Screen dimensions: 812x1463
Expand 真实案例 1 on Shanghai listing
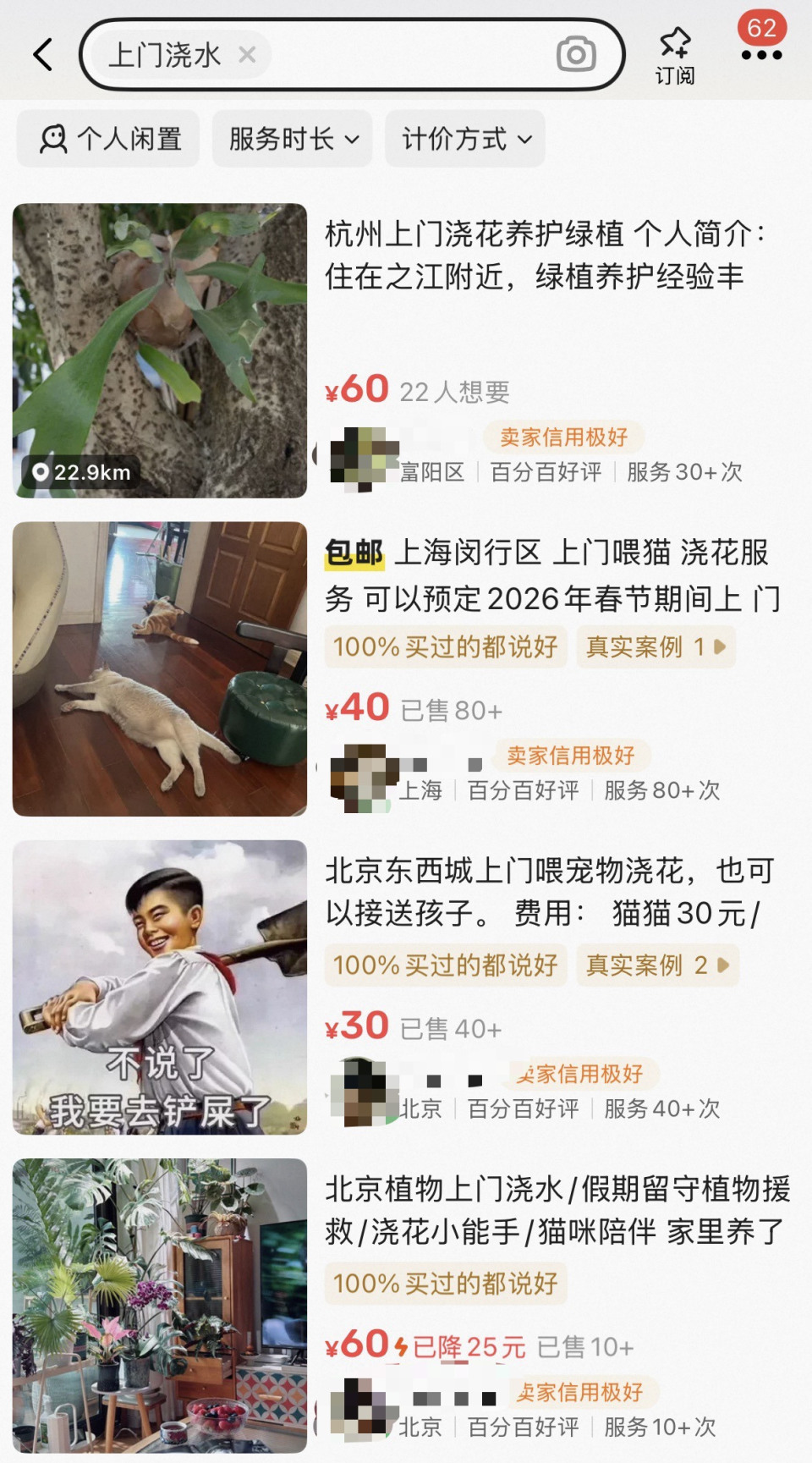click(656, 647)
